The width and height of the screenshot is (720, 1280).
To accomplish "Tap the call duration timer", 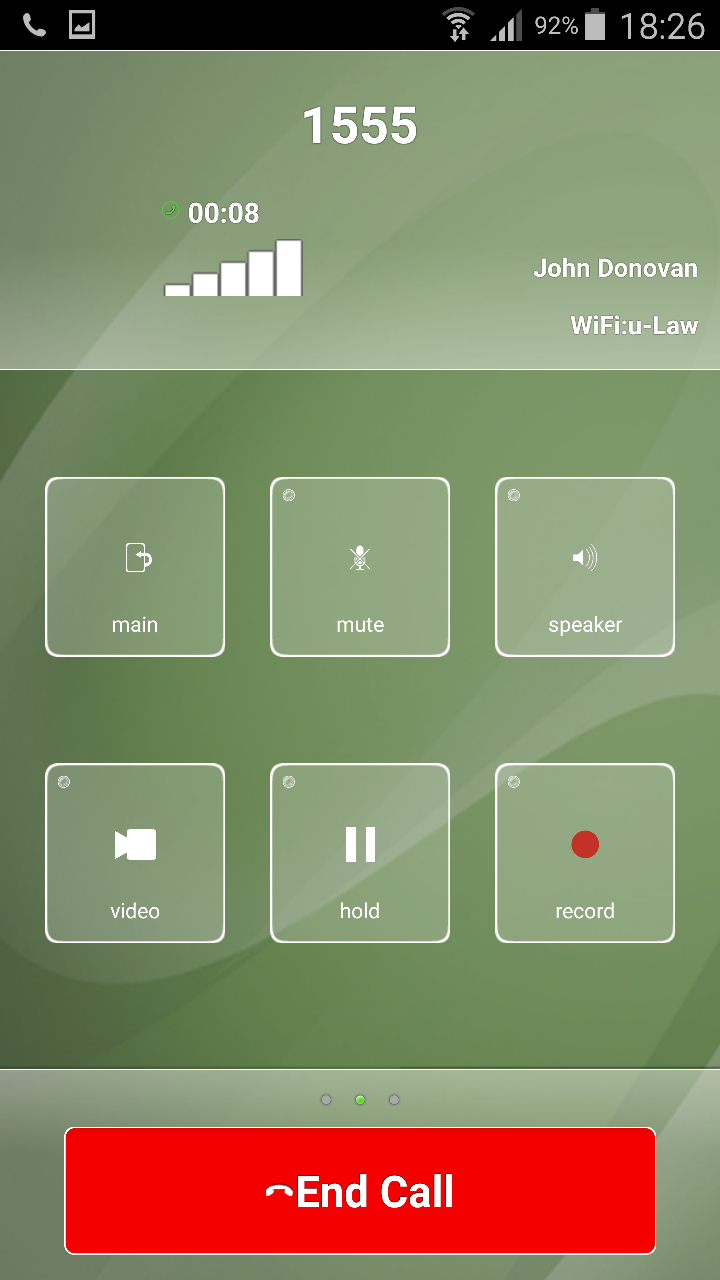I will click(224, 212).
